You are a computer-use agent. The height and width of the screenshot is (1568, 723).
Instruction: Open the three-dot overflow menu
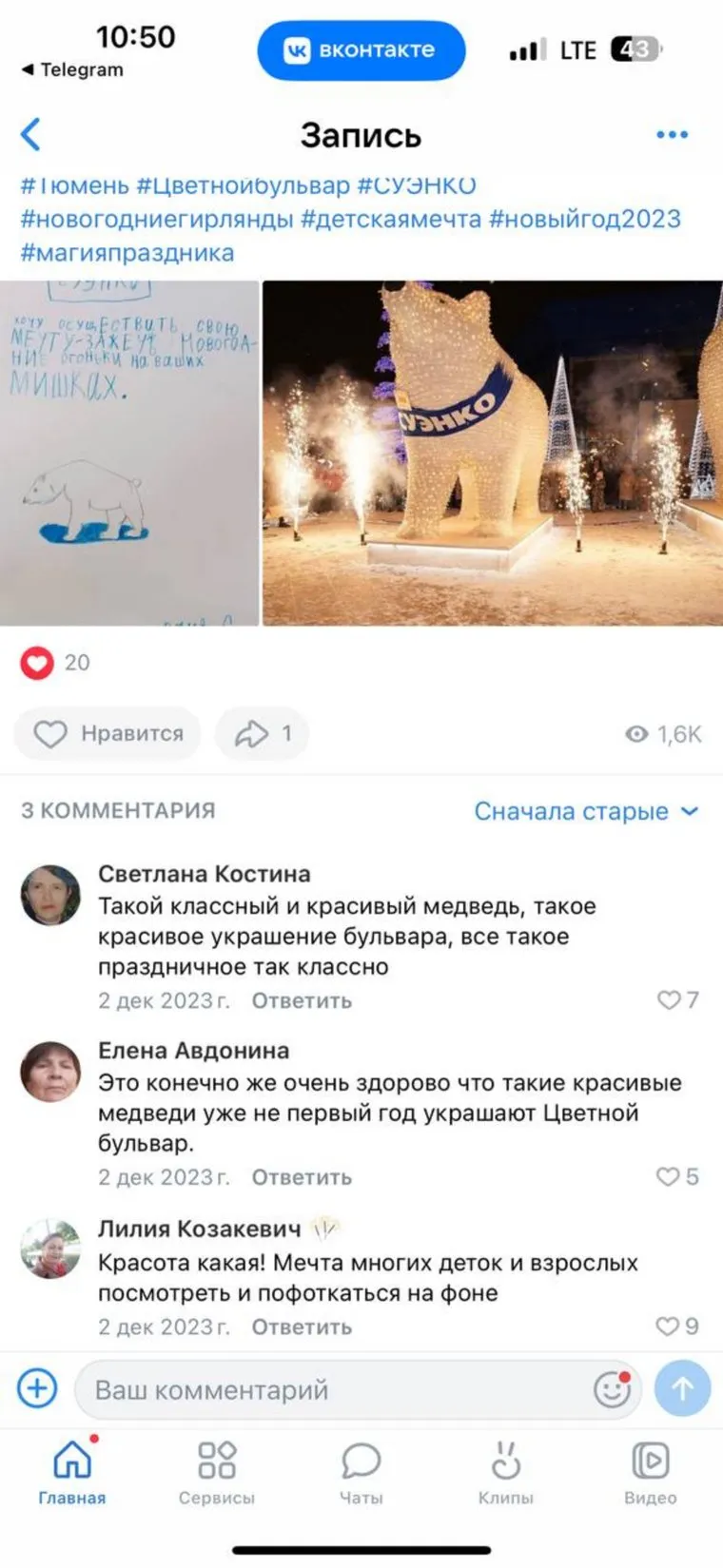[x=672, y=135]
